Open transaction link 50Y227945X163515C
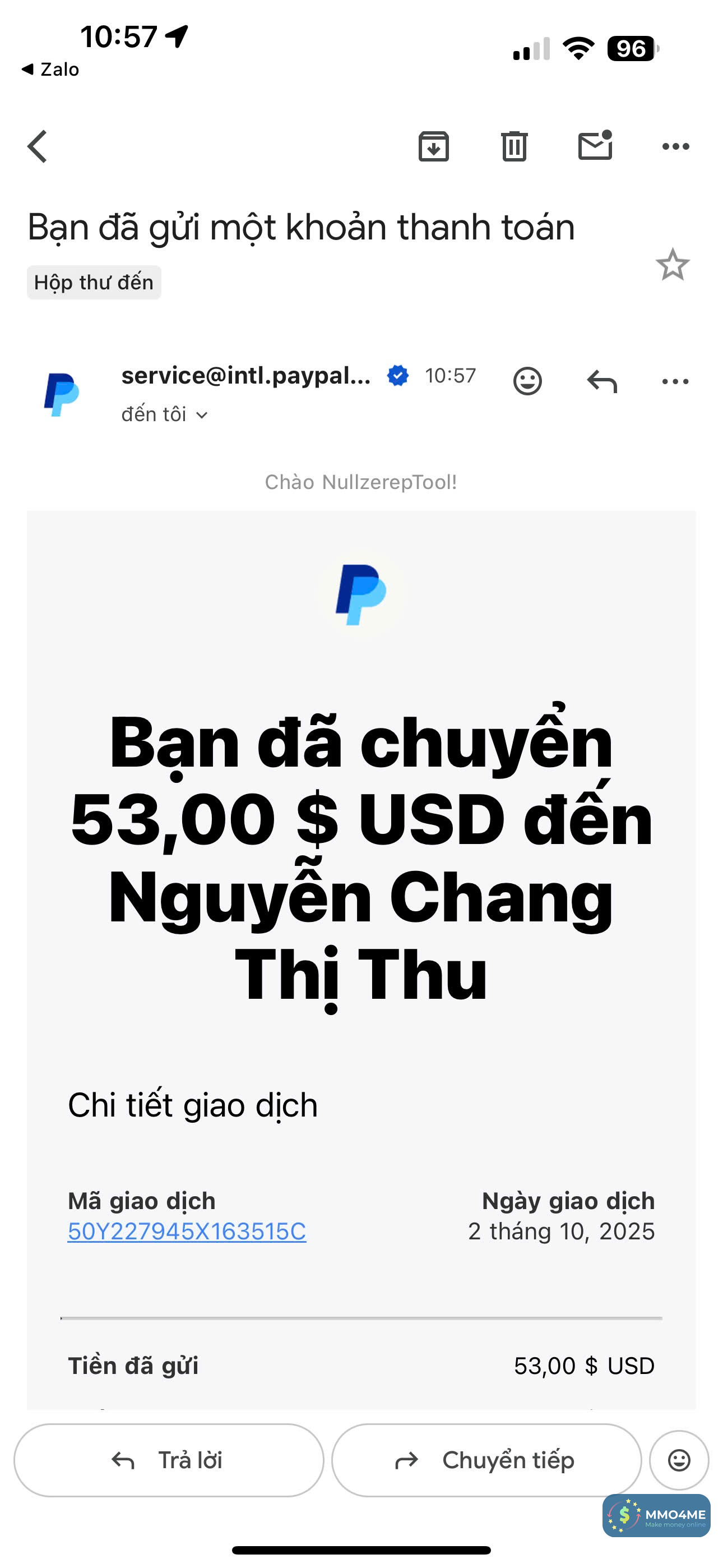This screenshot has width=723, height=1568. click(x=187, y=1231)
